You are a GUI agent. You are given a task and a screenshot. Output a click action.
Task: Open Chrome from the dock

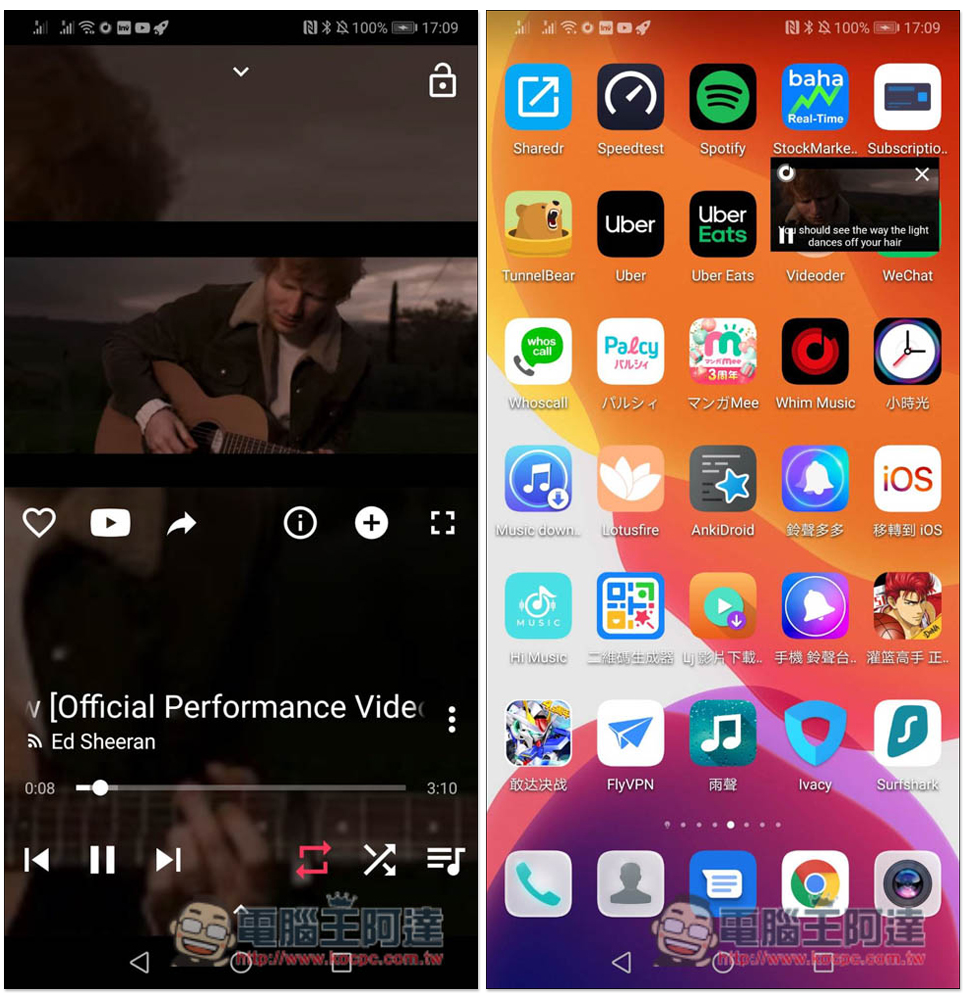(815, 884)
